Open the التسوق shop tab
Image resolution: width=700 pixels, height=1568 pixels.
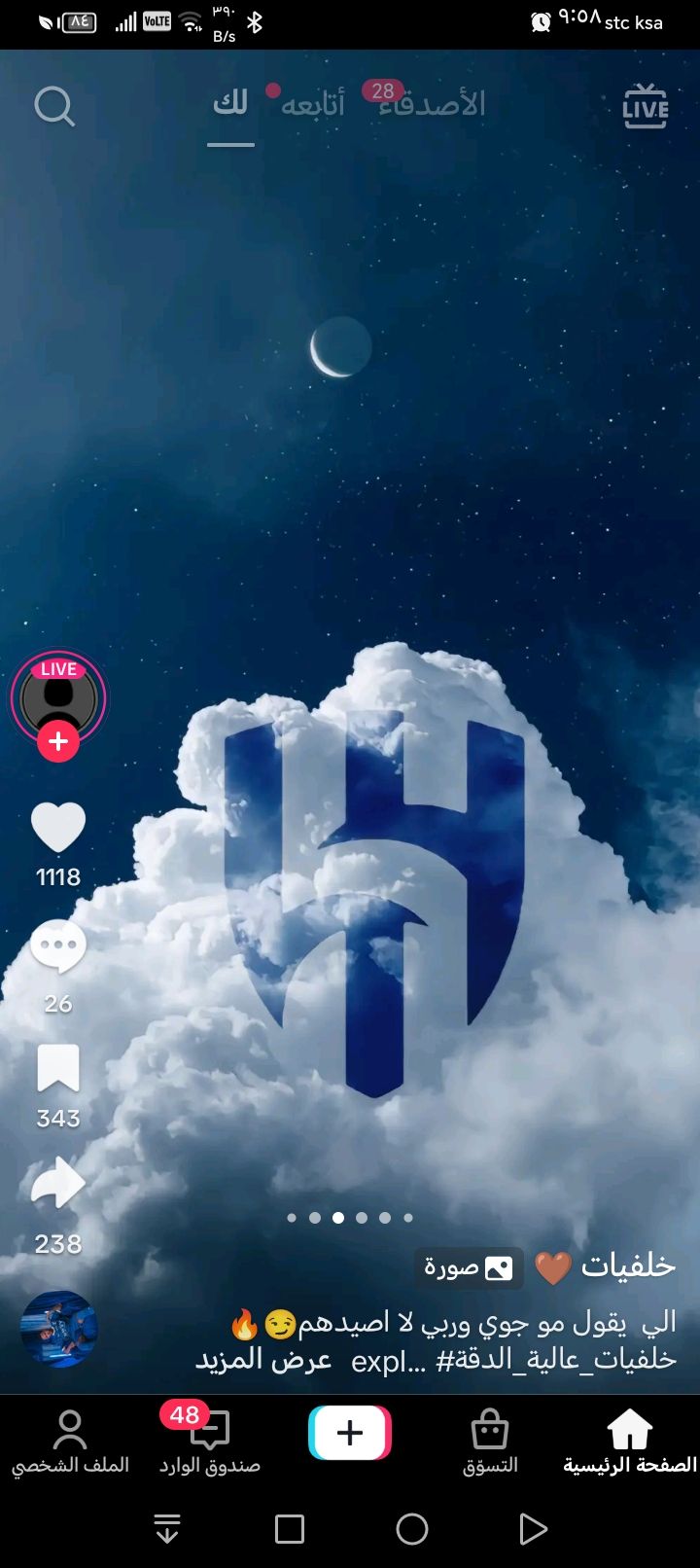(x=490, y=1441)
